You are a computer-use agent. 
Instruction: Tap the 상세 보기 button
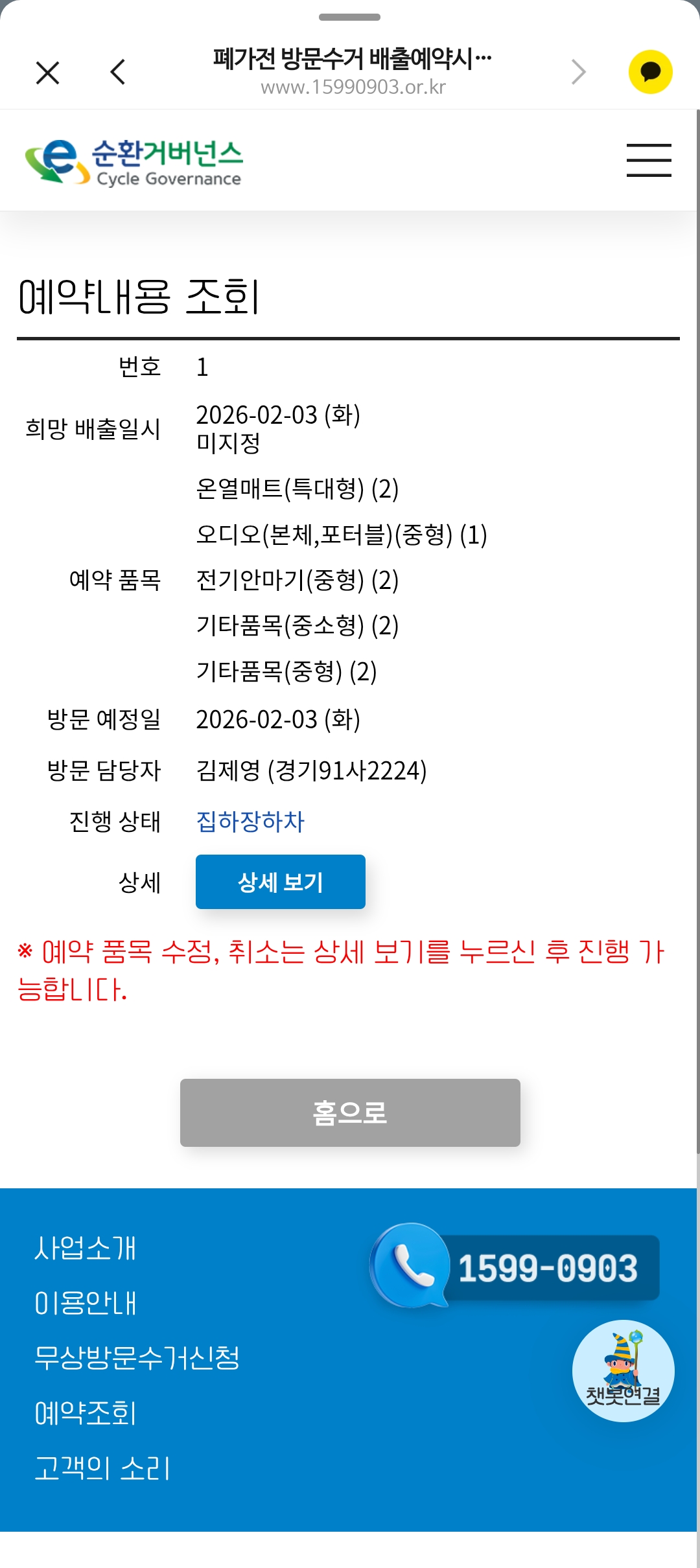pos(281,882)
